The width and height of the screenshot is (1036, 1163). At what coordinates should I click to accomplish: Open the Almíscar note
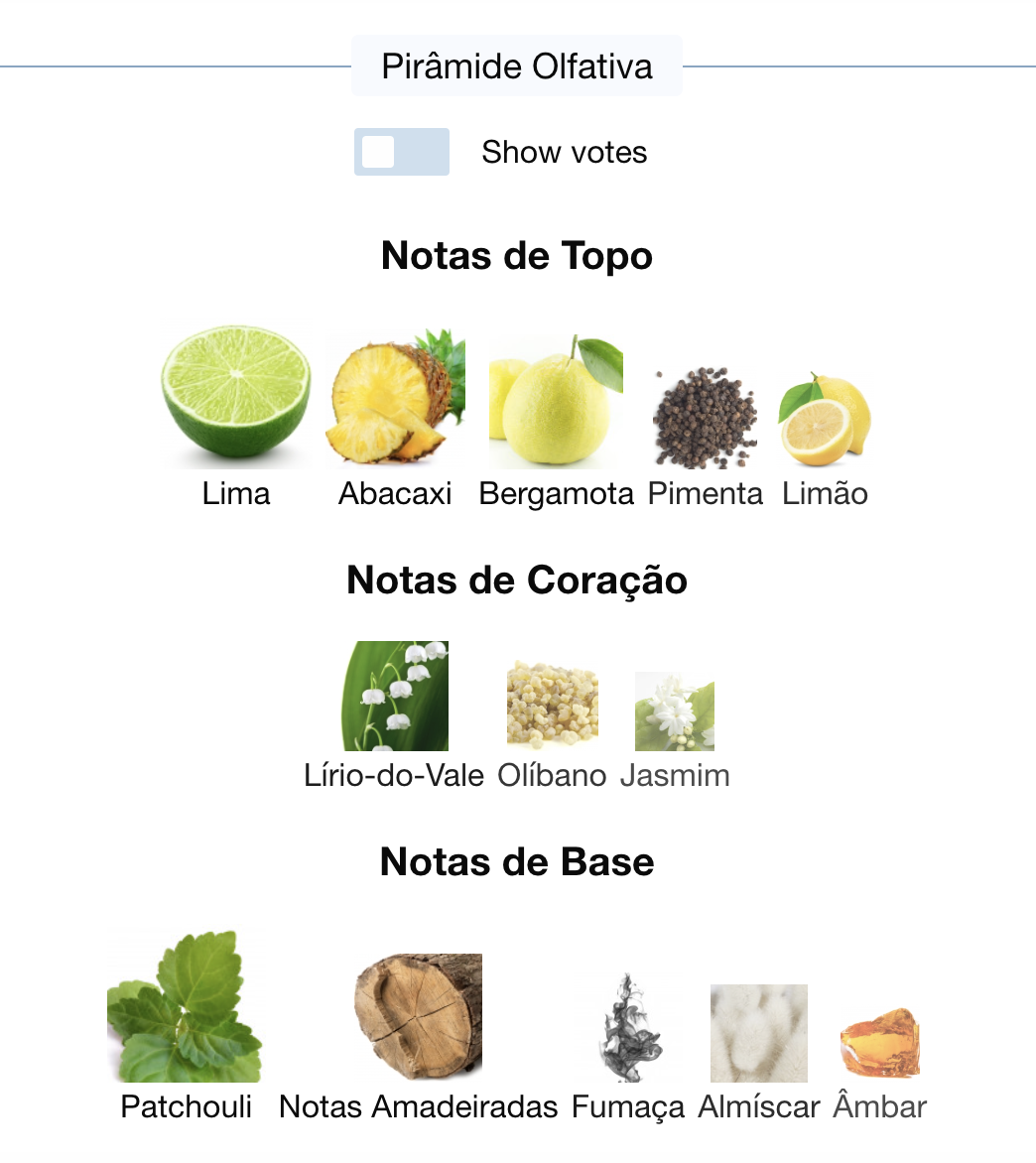pos(759,1034)
